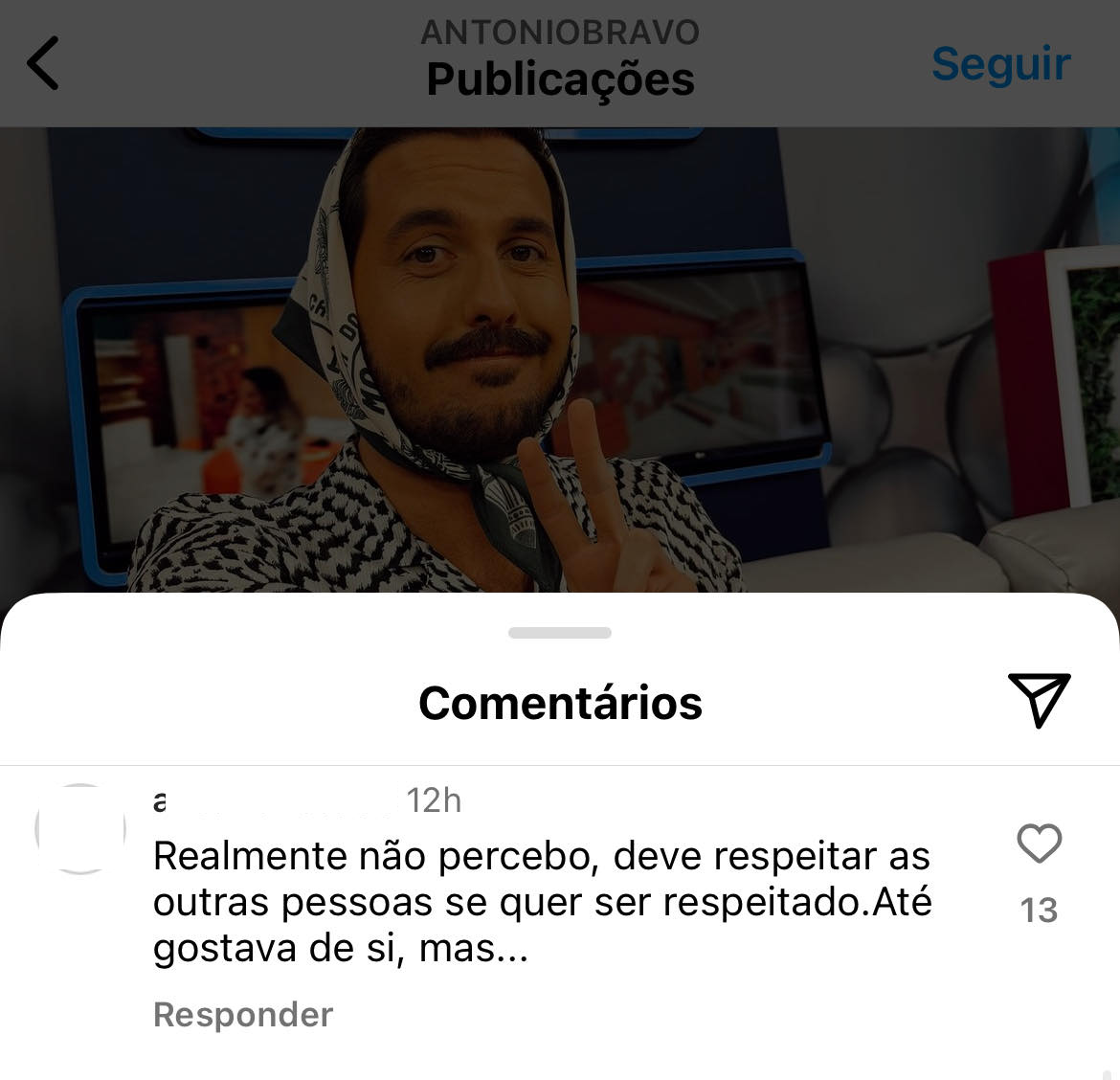Tap Responder to reply to the comment
The image size is (1120, 1080).
pyautogui.click(x=243, y=1014)
